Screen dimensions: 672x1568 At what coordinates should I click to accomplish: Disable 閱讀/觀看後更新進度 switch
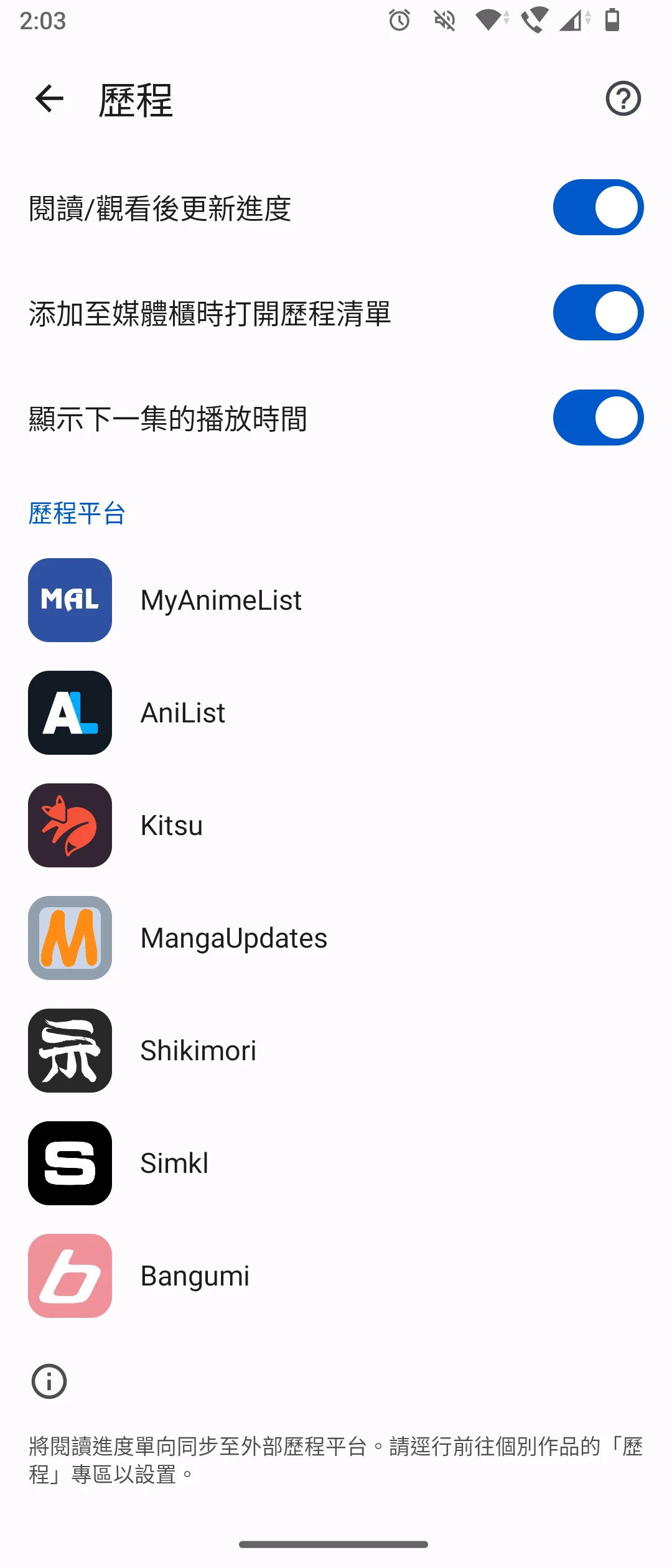pos(598,207)
